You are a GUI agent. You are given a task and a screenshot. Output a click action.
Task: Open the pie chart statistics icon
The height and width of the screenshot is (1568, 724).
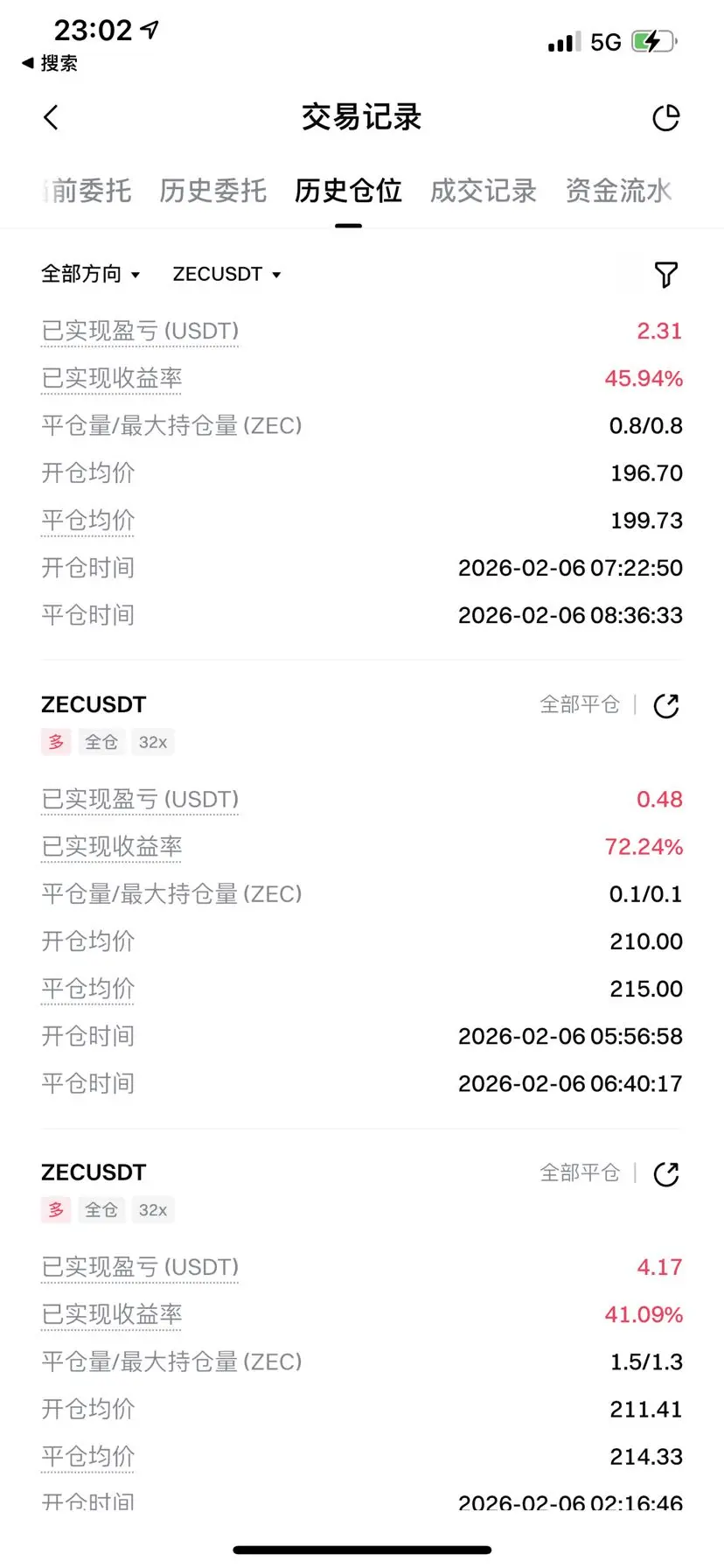(x=666, y=117)
